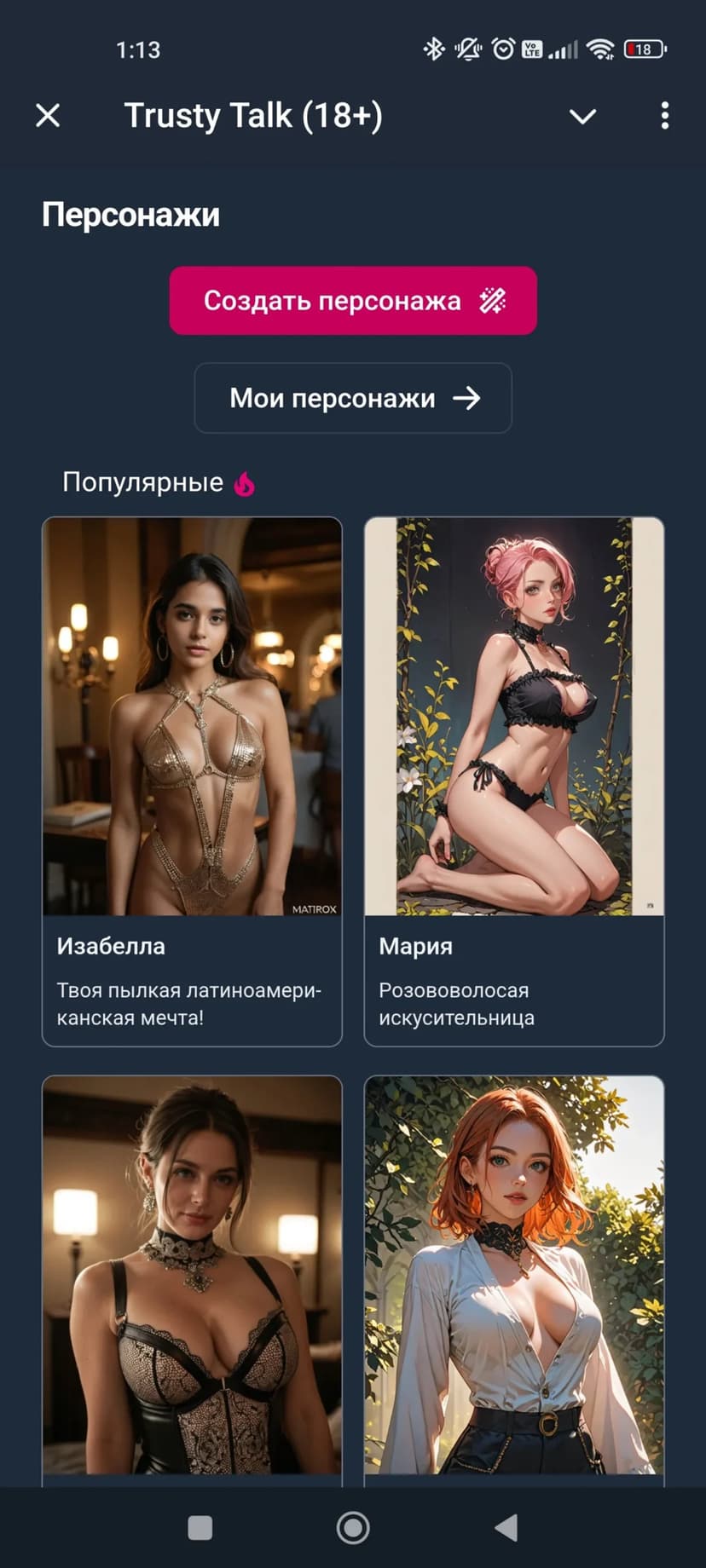Open the Изабелла character card
706x1568 pixels.
click(192, 781)
